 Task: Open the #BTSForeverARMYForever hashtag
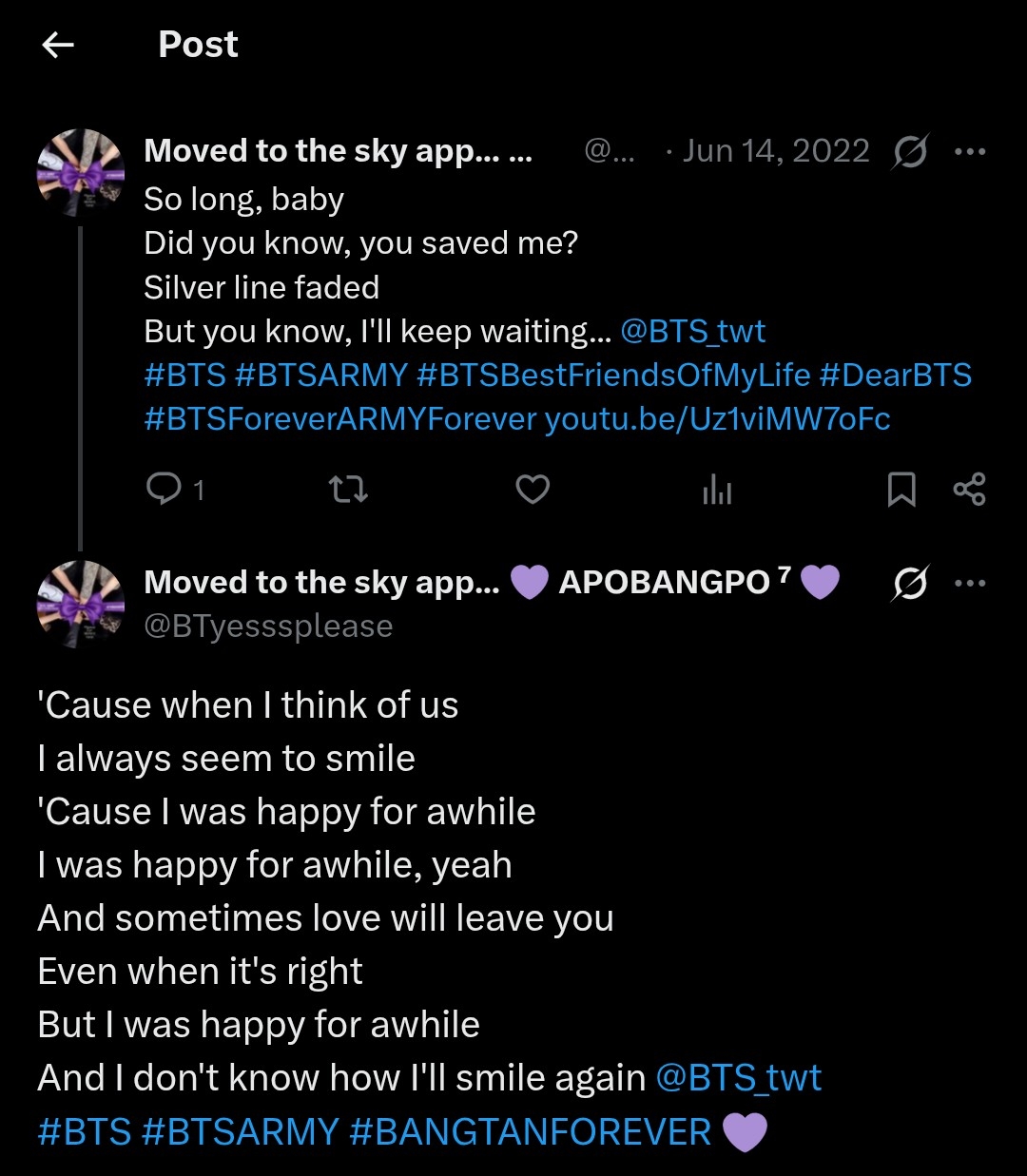pyautogui.click(x=340, y=419)
